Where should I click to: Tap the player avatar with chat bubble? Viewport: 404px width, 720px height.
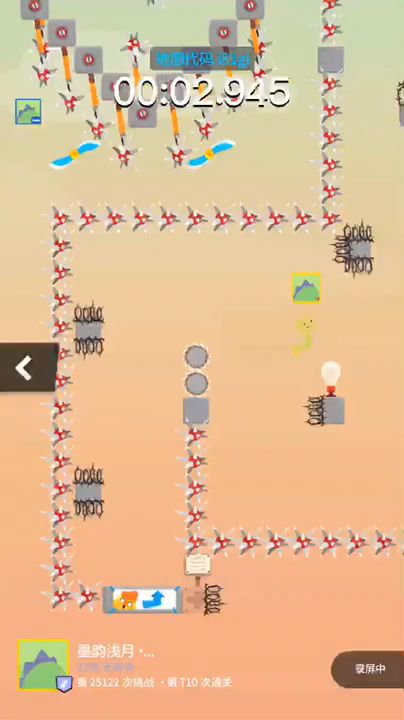28,112
